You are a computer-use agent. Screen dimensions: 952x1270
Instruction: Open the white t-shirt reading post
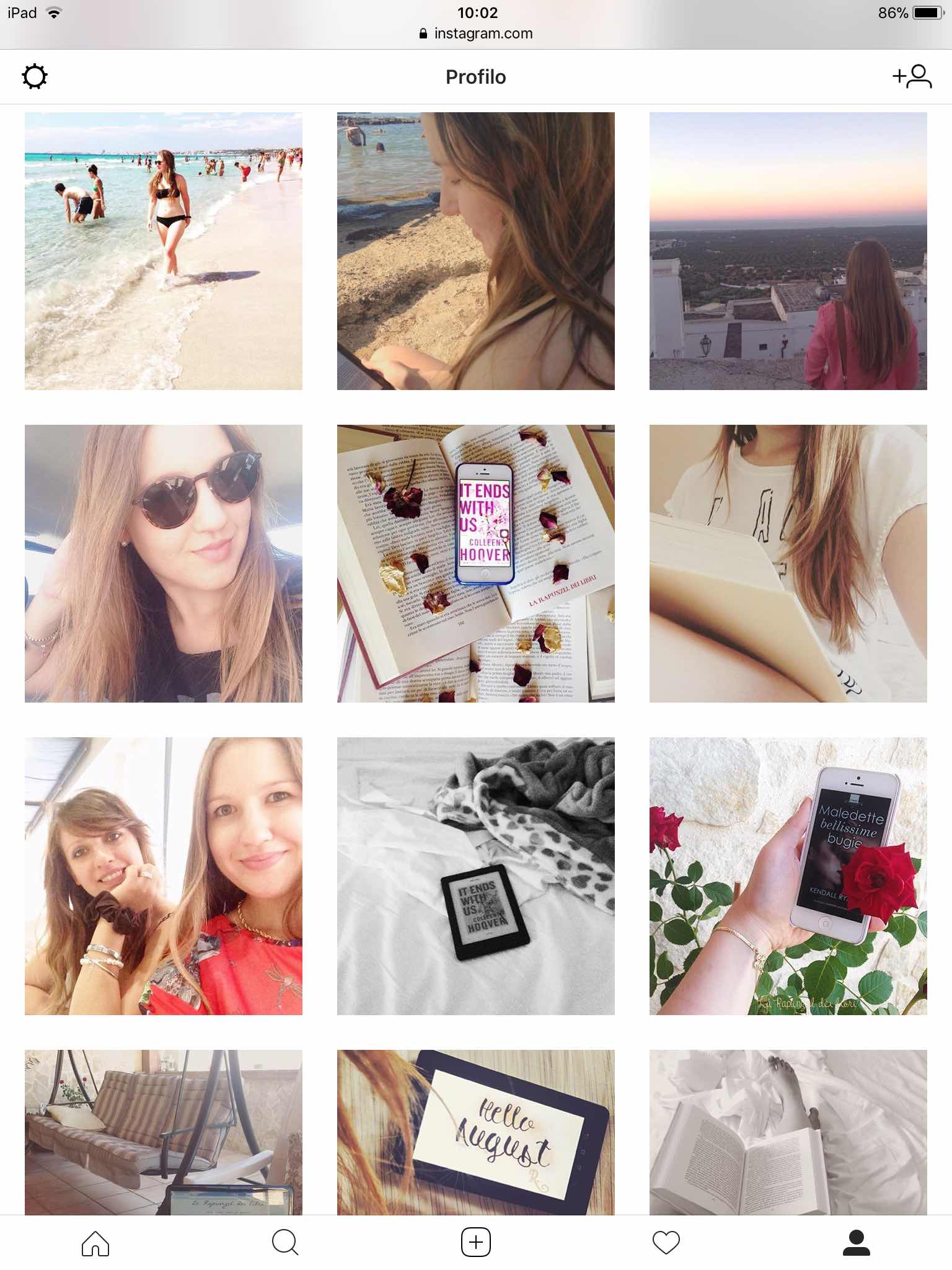point(788,563)
